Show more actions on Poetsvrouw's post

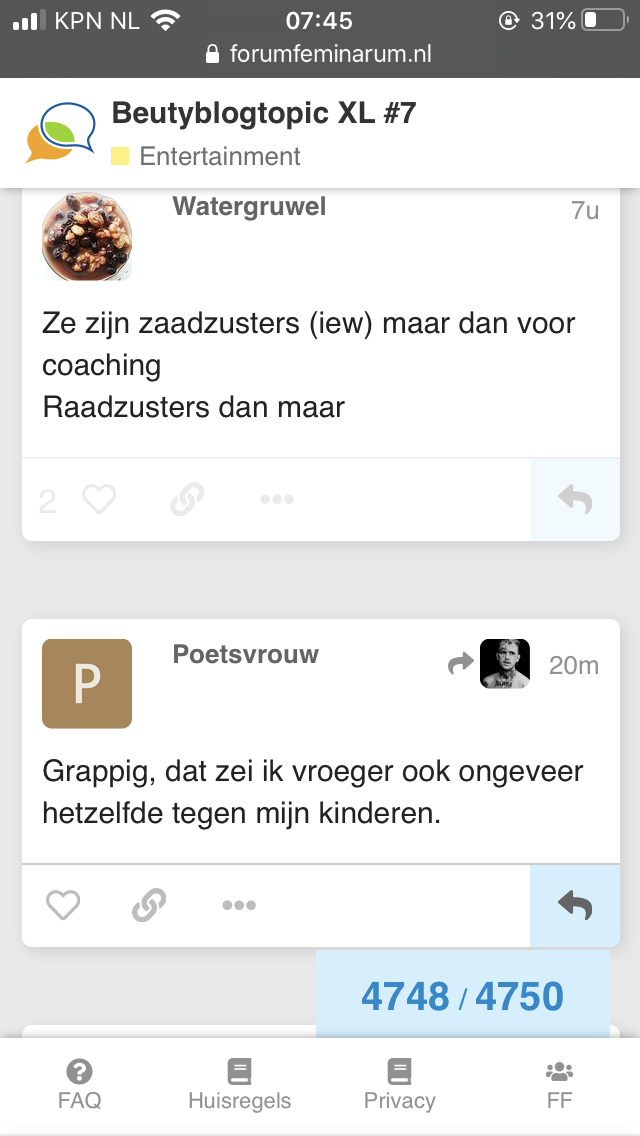[x=239, y=905]
